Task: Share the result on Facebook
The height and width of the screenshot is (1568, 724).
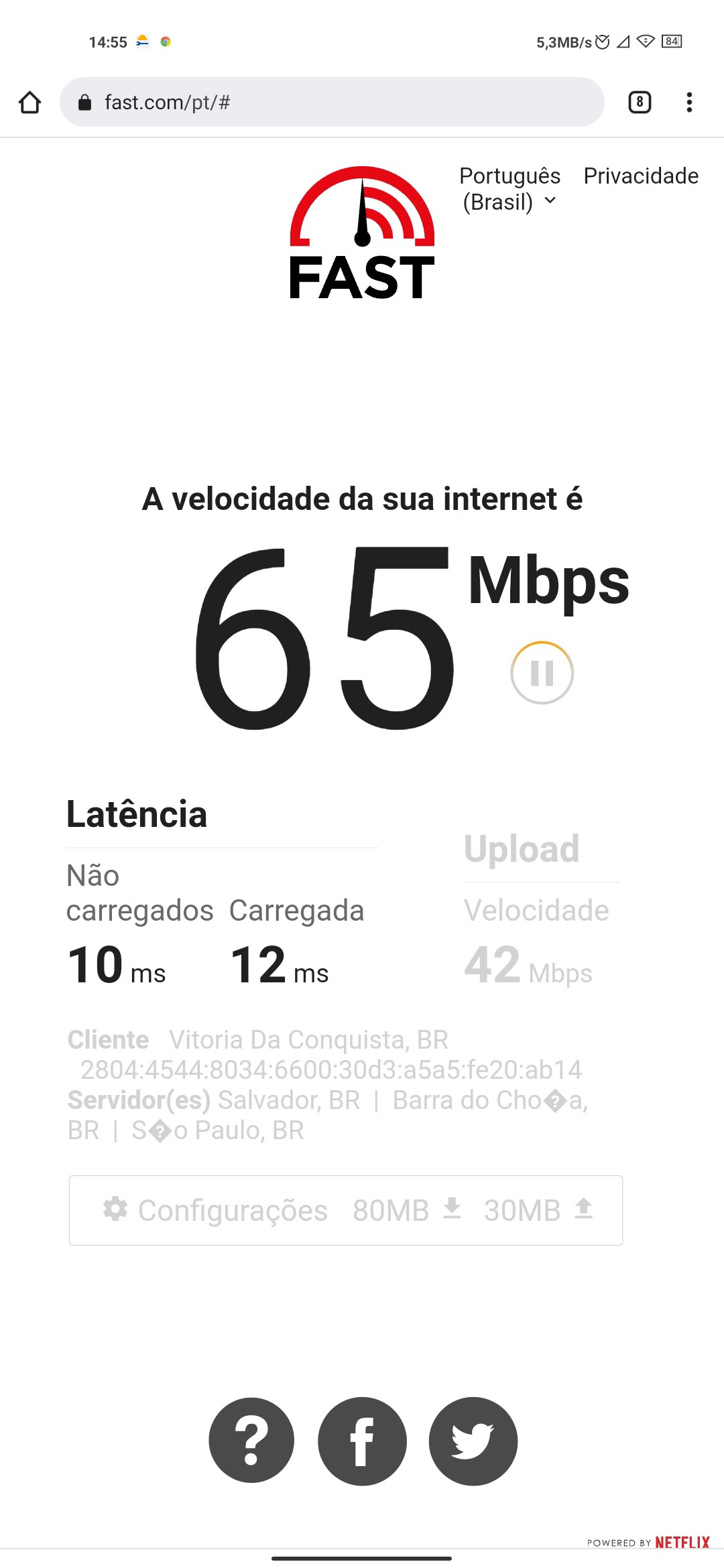Action: 362,1441
